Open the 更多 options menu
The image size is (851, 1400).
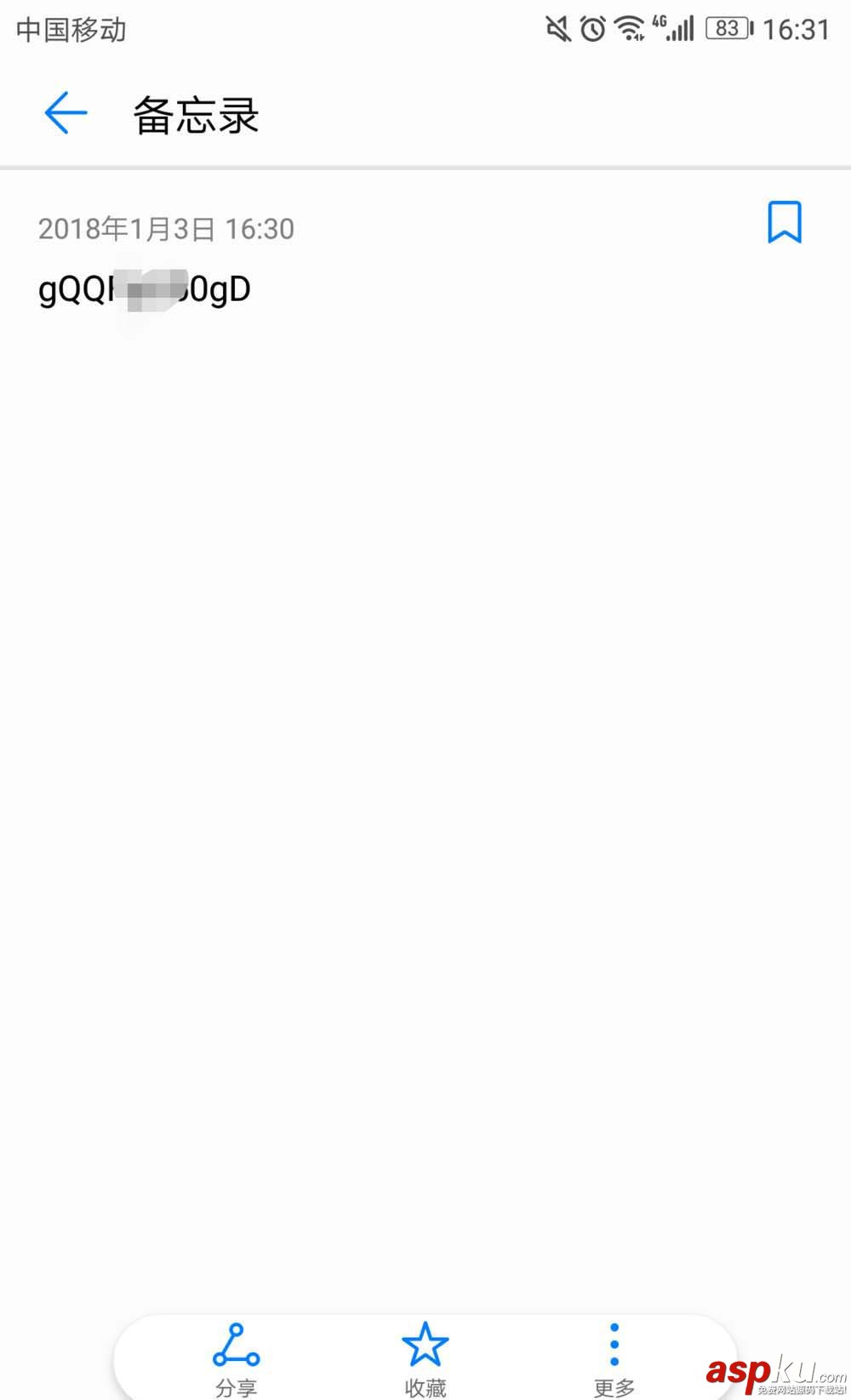point(614,1357)
